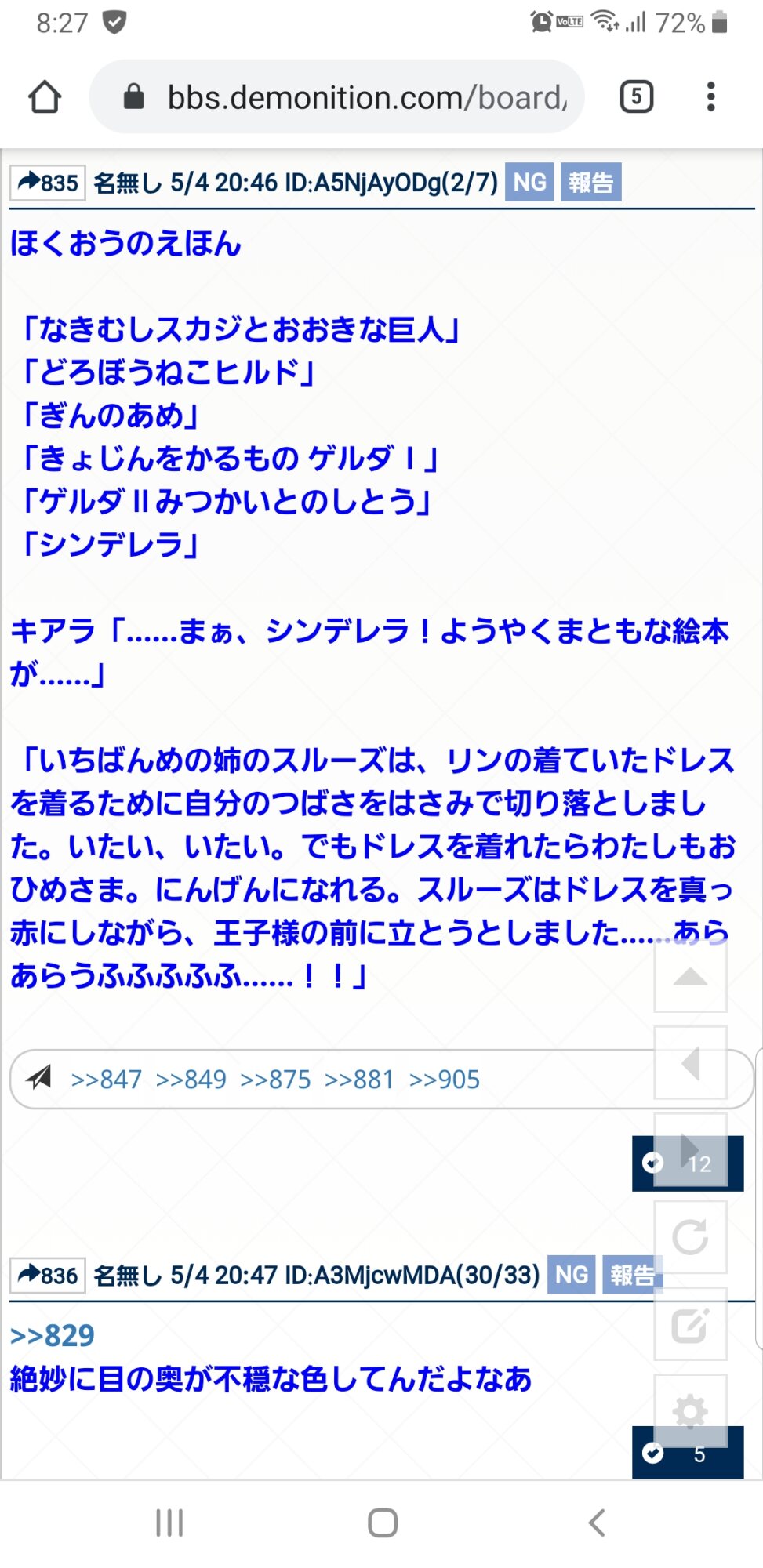Viewport: 763px width, 1568px height.
Task: Go back with the system back button
Action: click(596, 1523)
